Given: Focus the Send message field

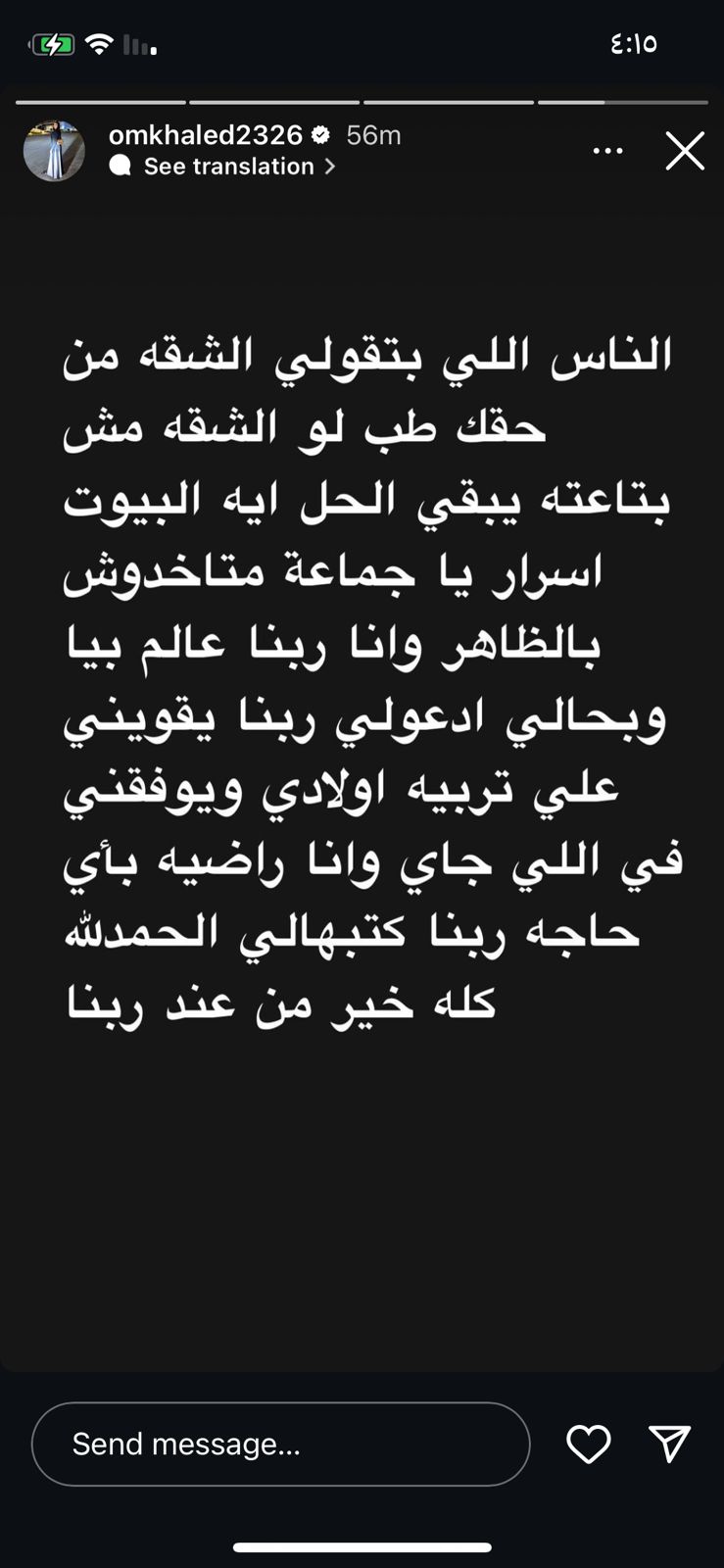Looking at the screenshot, I should point(280,1444).
